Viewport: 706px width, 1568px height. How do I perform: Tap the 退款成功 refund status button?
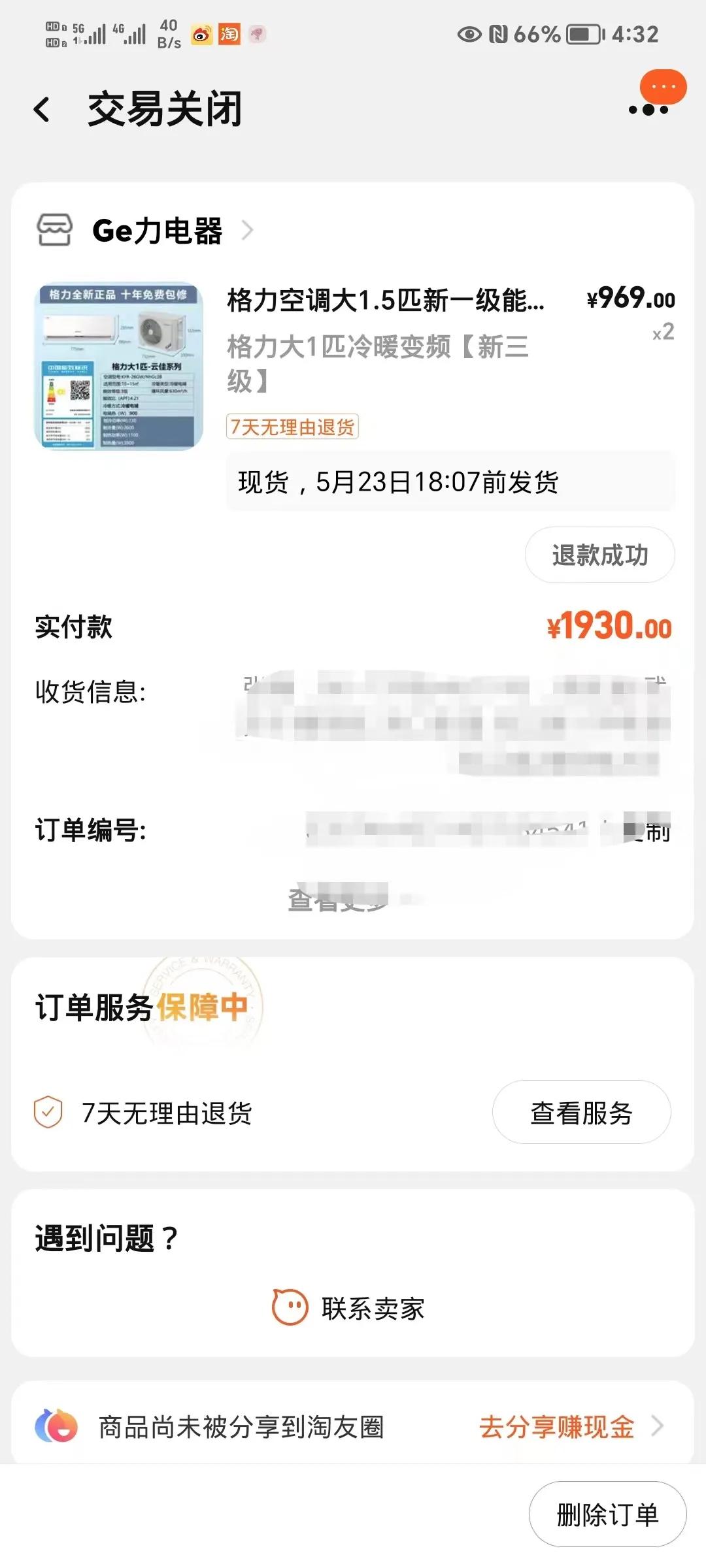tap(599, 555)
